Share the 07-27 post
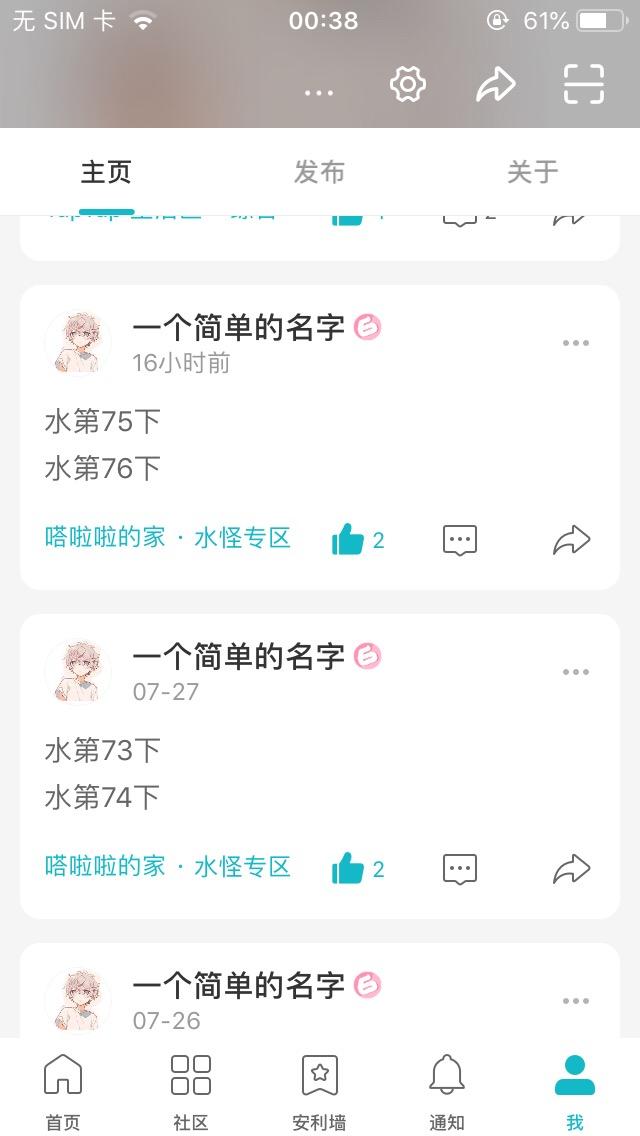This screenshot has height=1136, width=640. (x=572, y=869)
